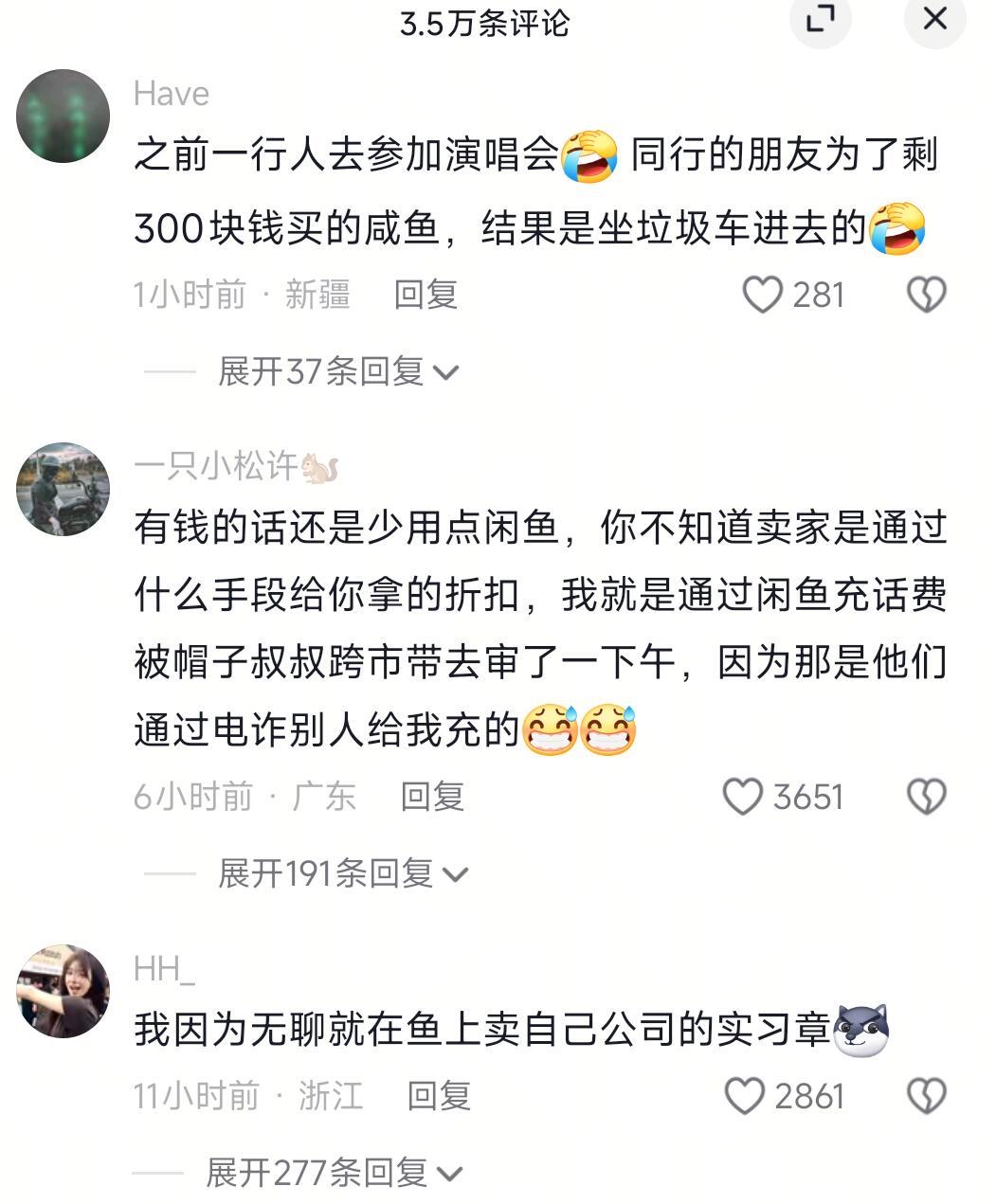Reply to Have's comment
This screenshot has height=1204, width=996.
[426, 295]
